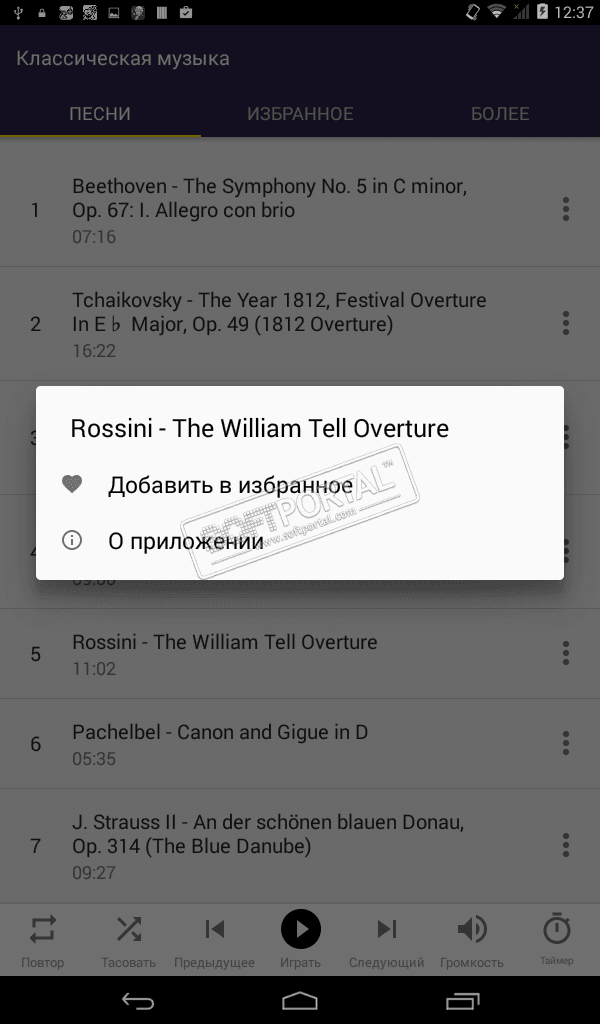This screenshot has width=600, height=1024.
Task: Select the Песни tab
Action: (100, 114)
